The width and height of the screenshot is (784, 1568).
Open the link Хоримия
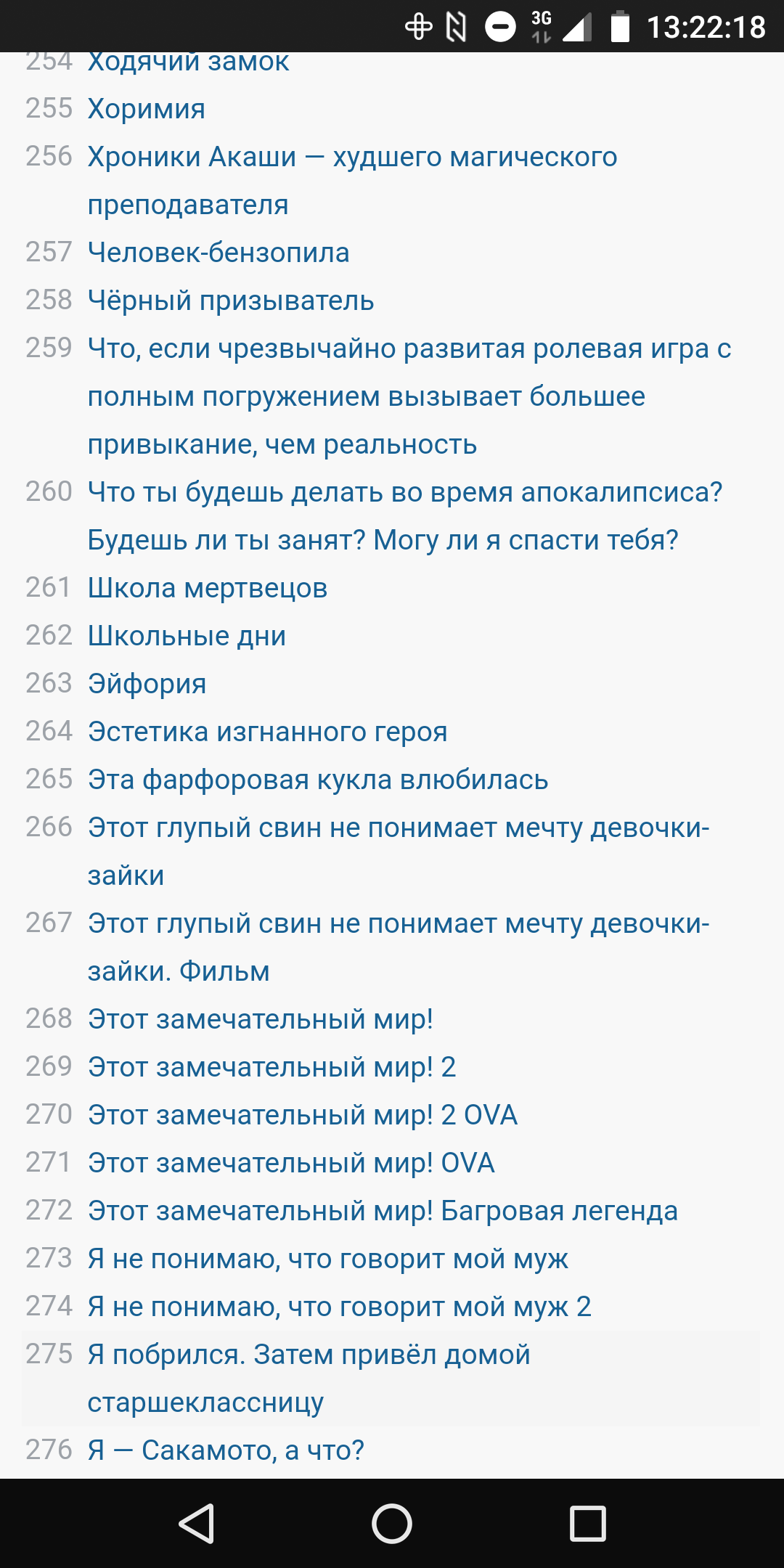[x=146, y=109]
